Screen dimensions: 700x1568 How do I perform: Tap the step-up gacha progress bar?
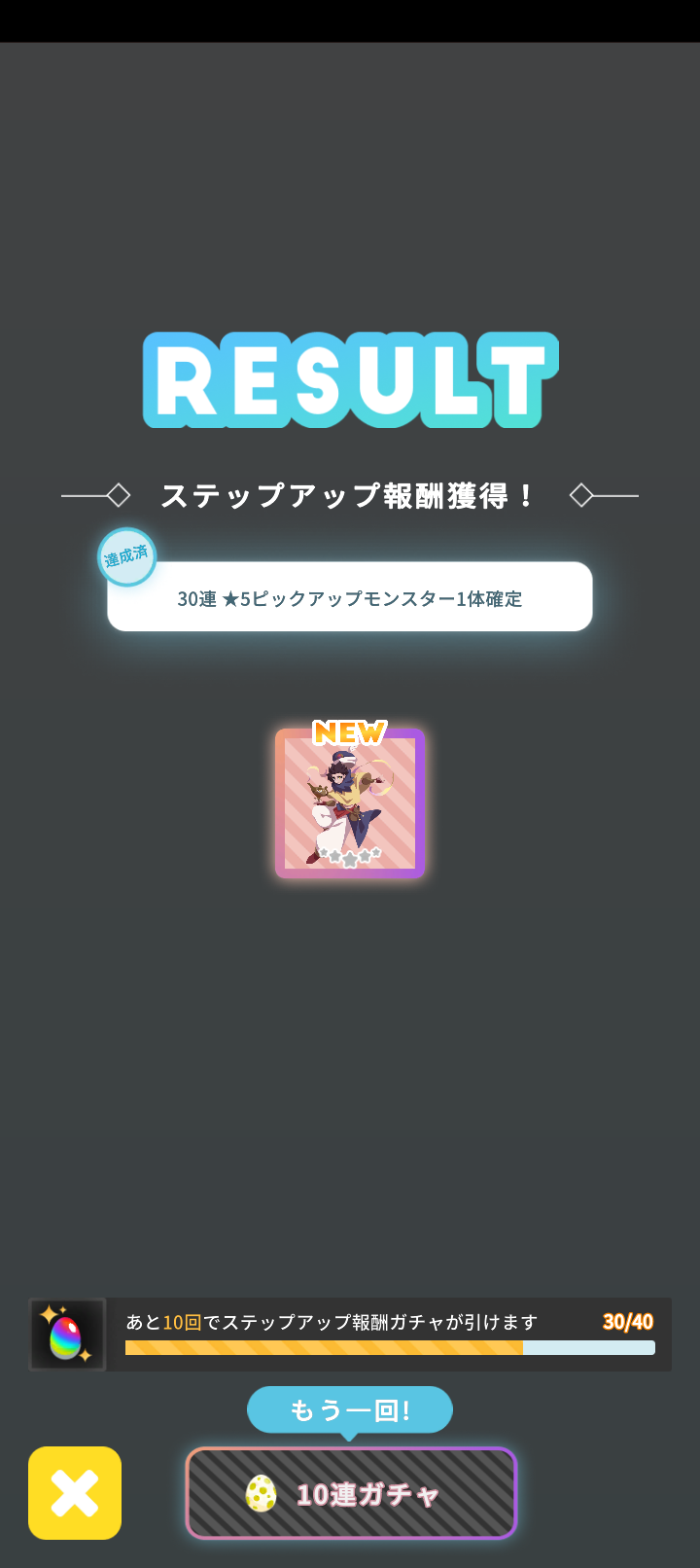[389, 1348]
